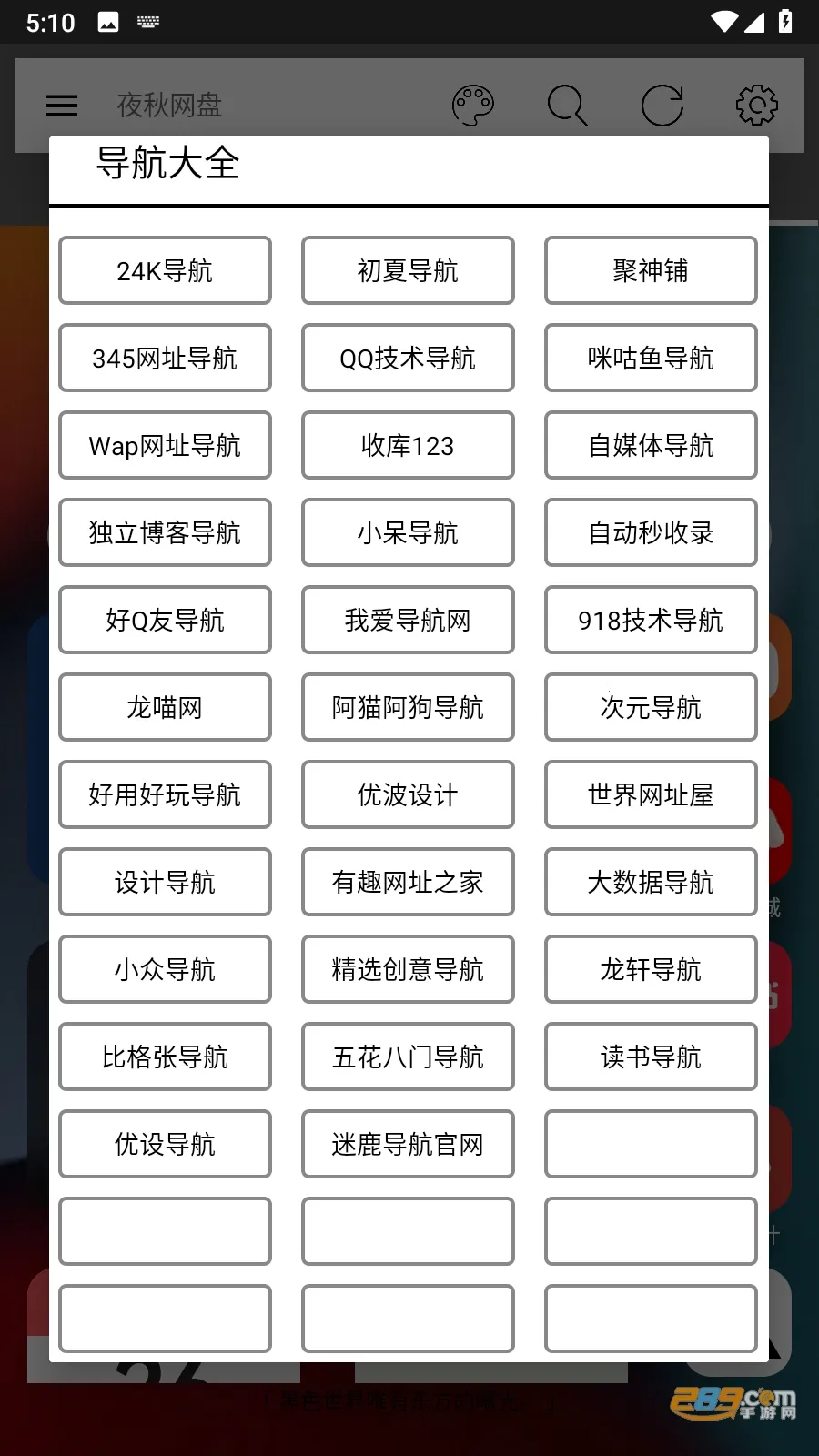The image size is (819, 1456).
Task: Open Wap网址导航
Action: (x=165, y=445)
